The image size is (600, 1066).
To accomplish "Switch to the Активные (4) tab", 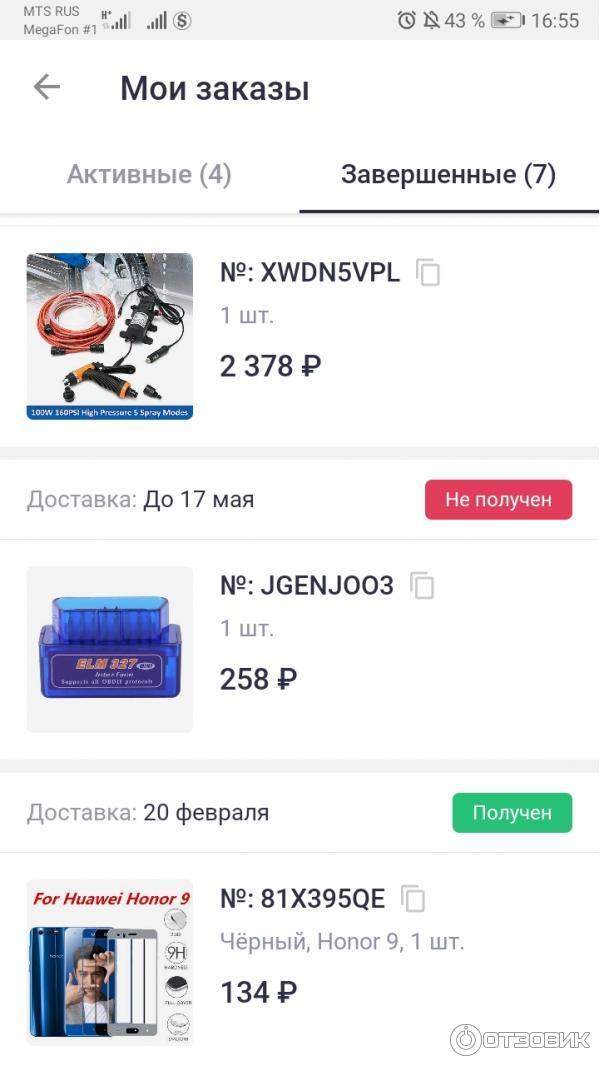I will point(149,175).
